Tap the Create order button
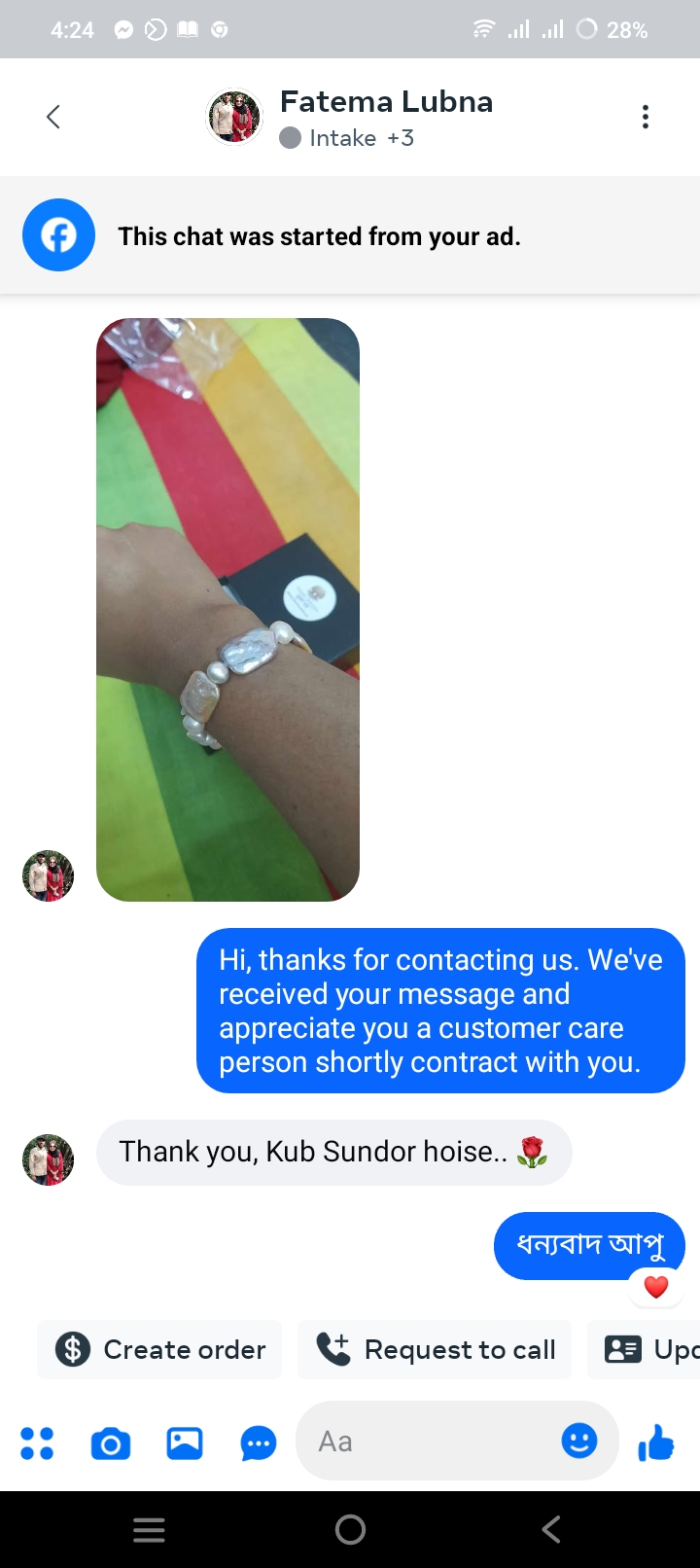This screenshot has width=700, height=1568. point(159,1349)
